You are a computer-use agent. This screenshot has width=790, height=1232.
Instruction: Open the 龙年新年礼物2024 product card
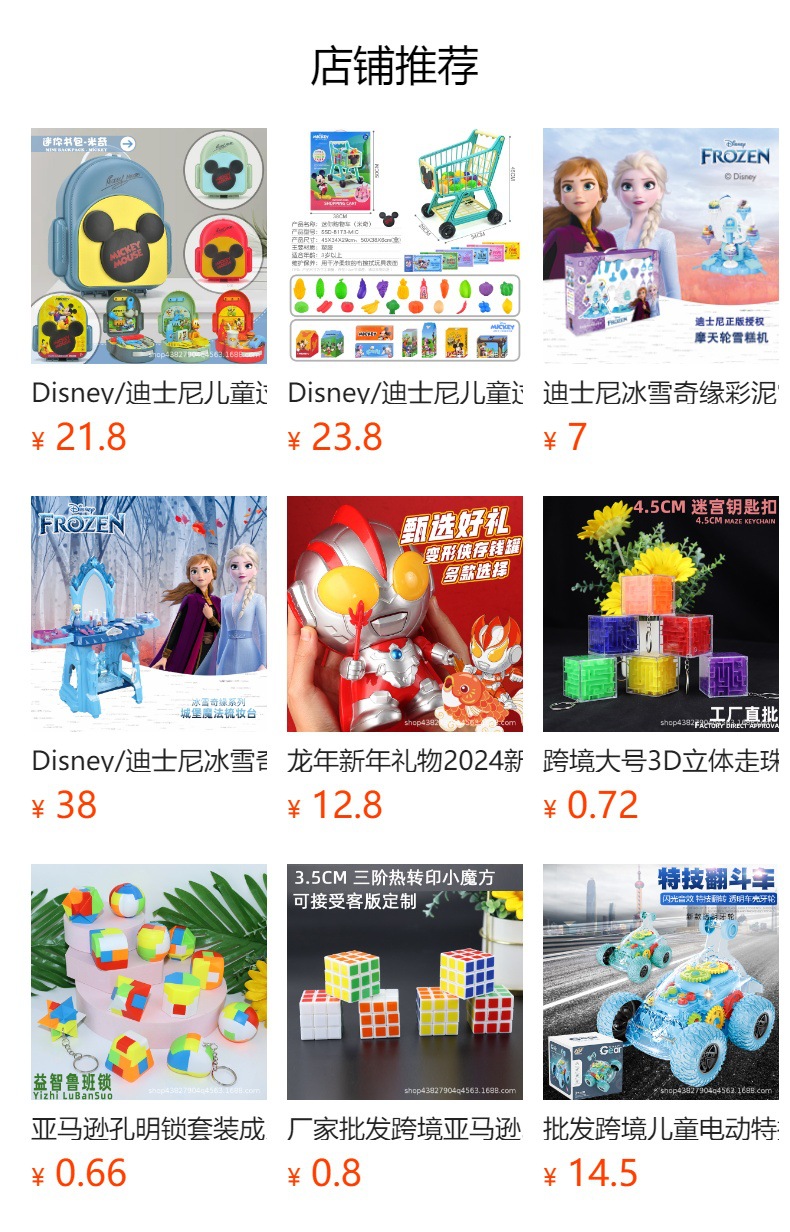[405, 614]
